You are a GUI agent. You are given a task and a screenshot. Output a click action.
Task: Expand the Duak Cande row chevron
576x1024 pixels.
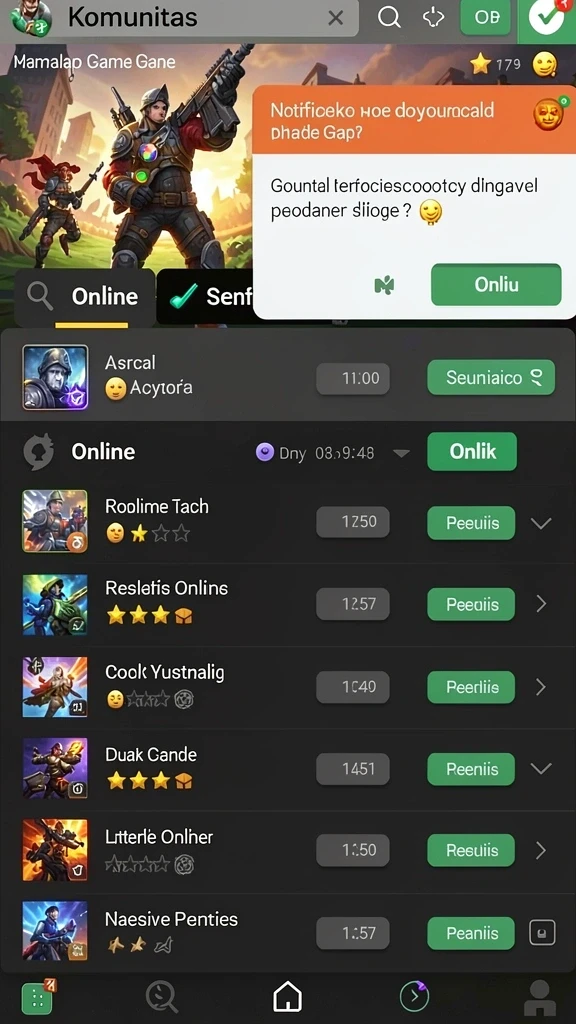pos(541,769)
